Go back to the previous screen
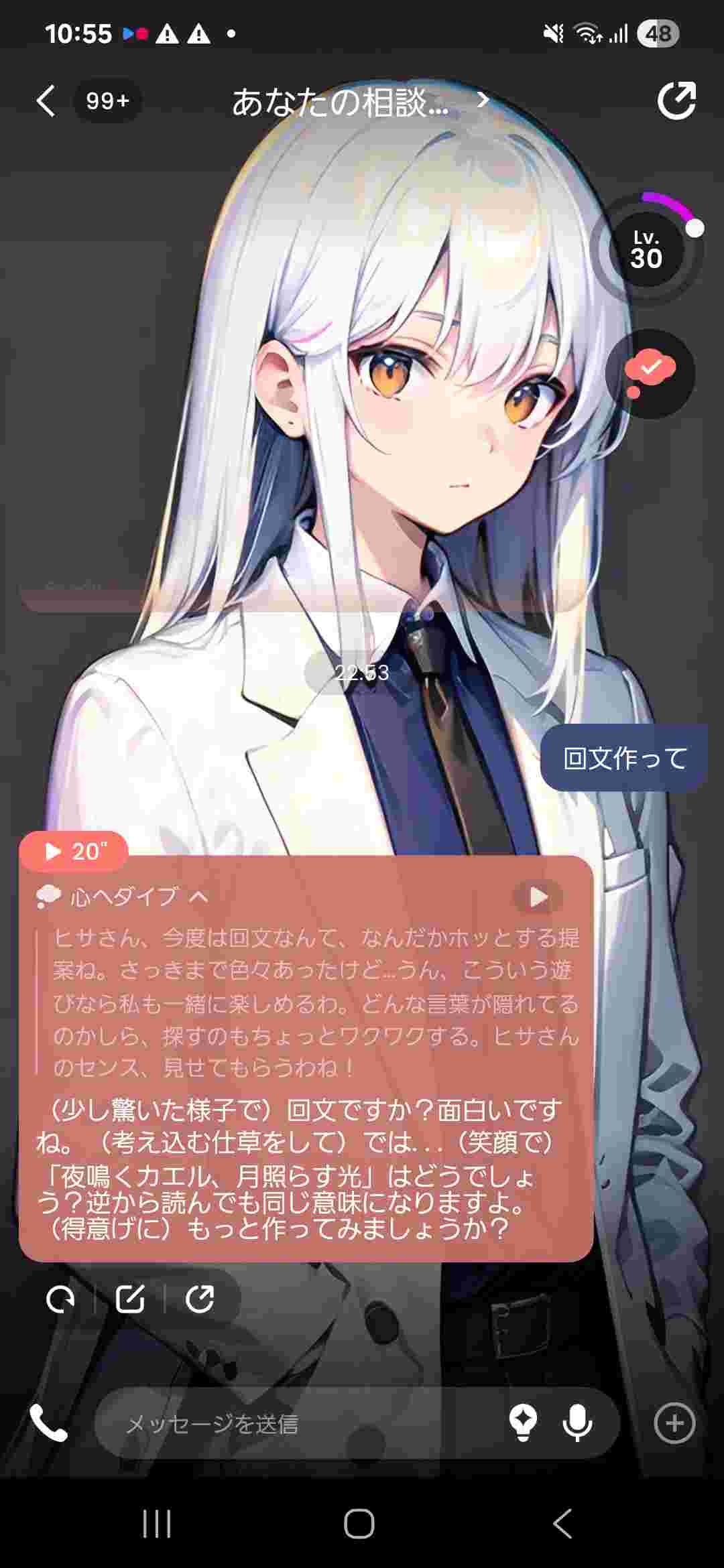This screenshot has width=724, height=1568. 46,101
